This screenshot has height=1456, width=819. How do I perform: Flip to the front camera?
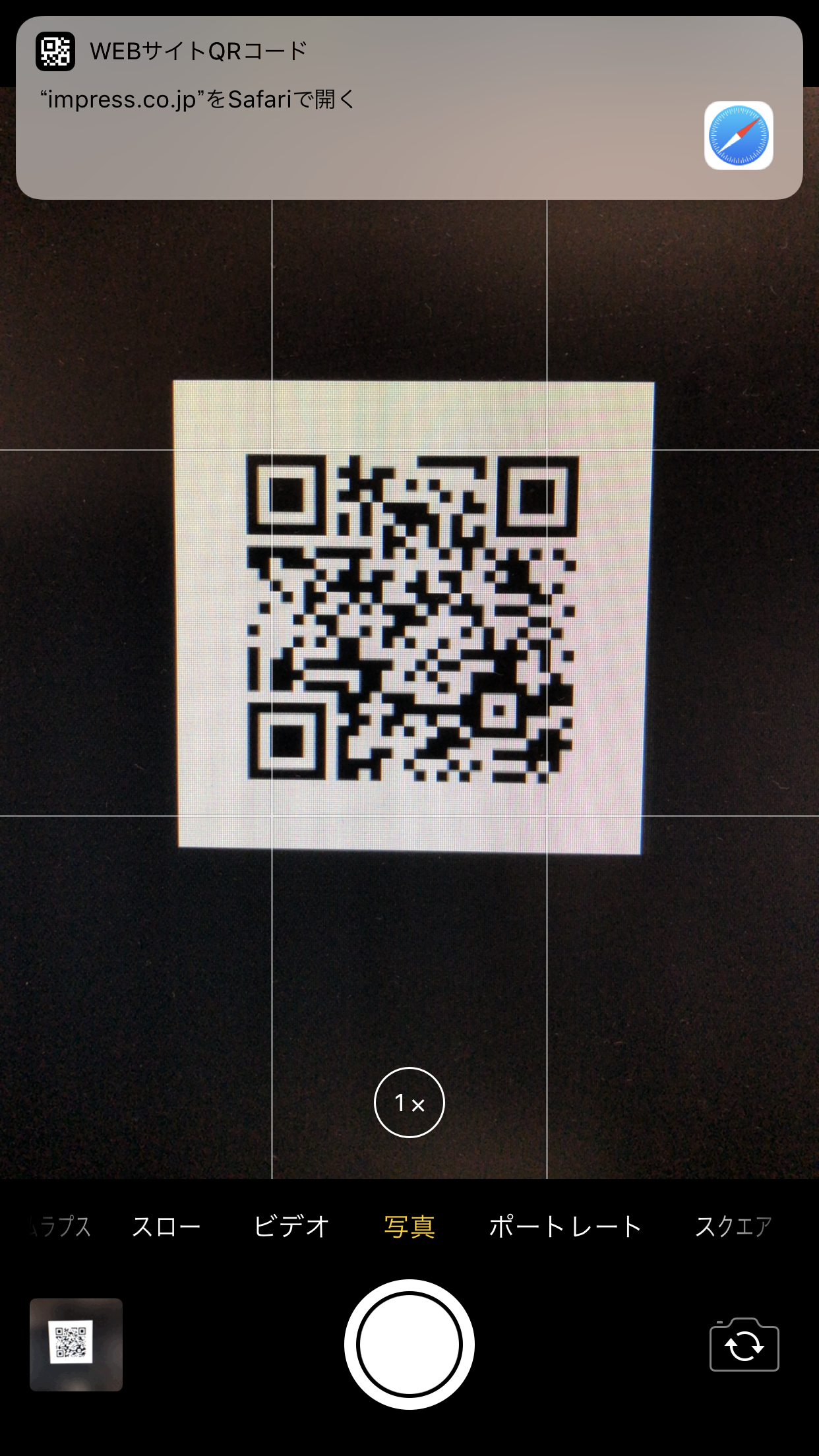[x=744, y=1345]
